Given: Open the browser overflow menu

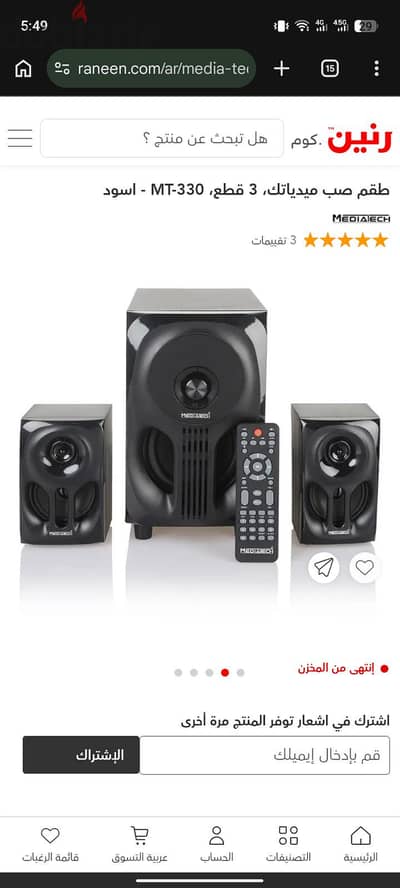Looking at the screenshot, I should (x=377, y=69).
